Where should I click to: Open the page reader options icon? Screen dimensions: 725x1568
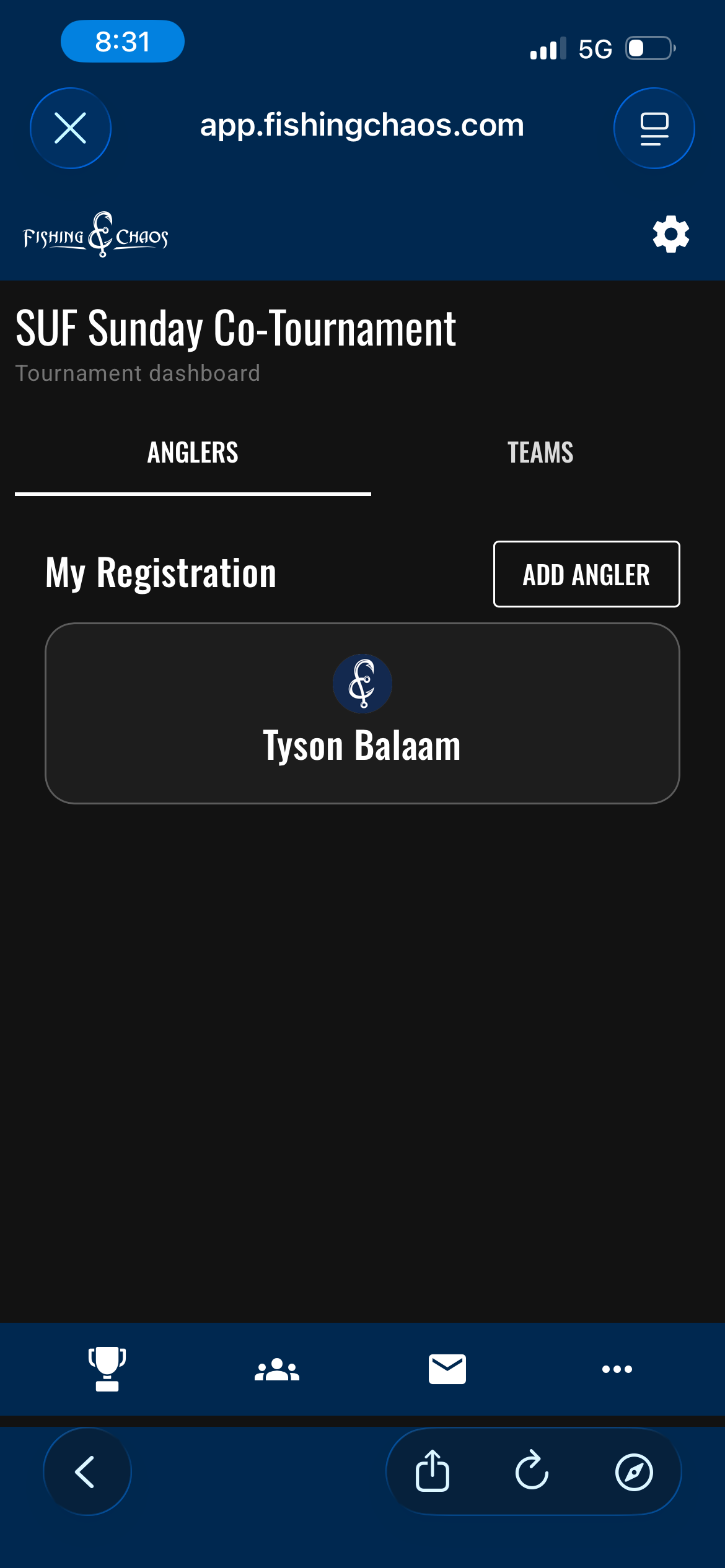654,128
